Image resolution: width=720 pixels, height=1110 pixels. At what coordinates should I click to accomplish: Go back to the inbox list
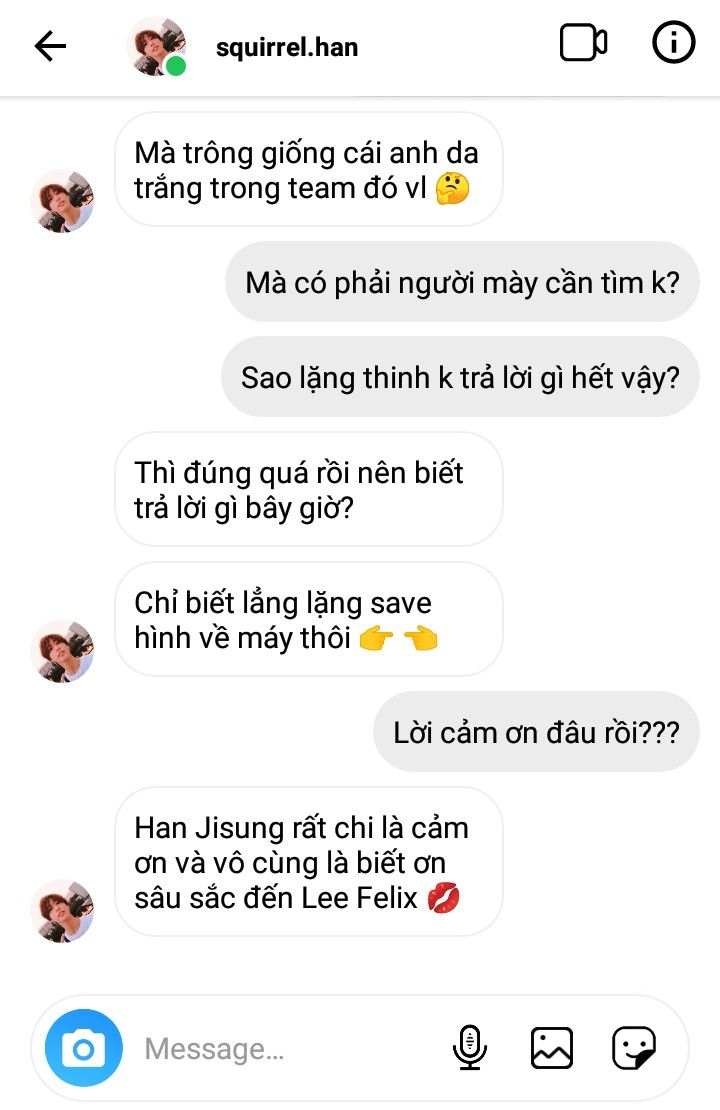[x=49, y=46]
